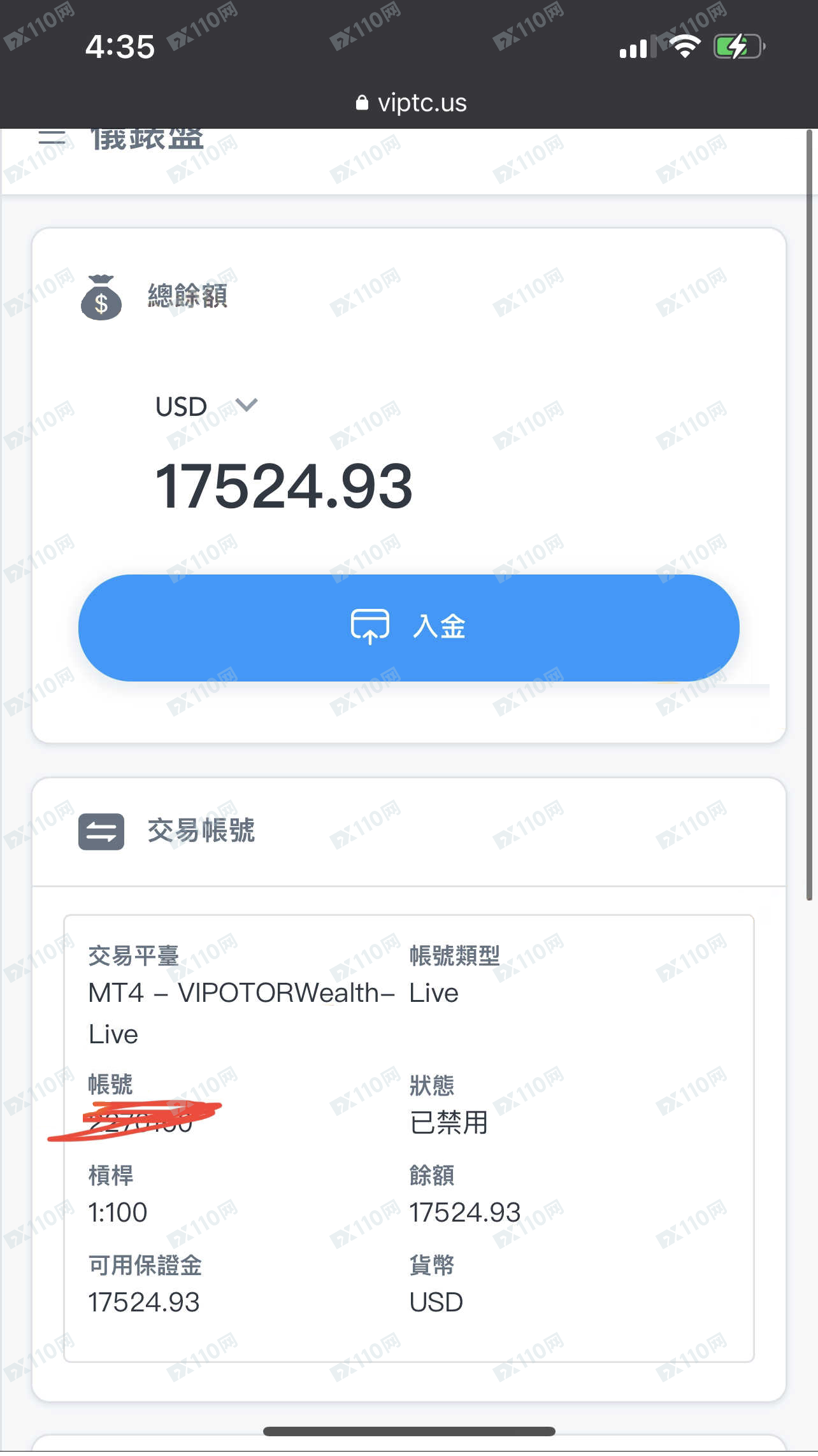Tap the viptc.us address bar

[x=411, y=103]
